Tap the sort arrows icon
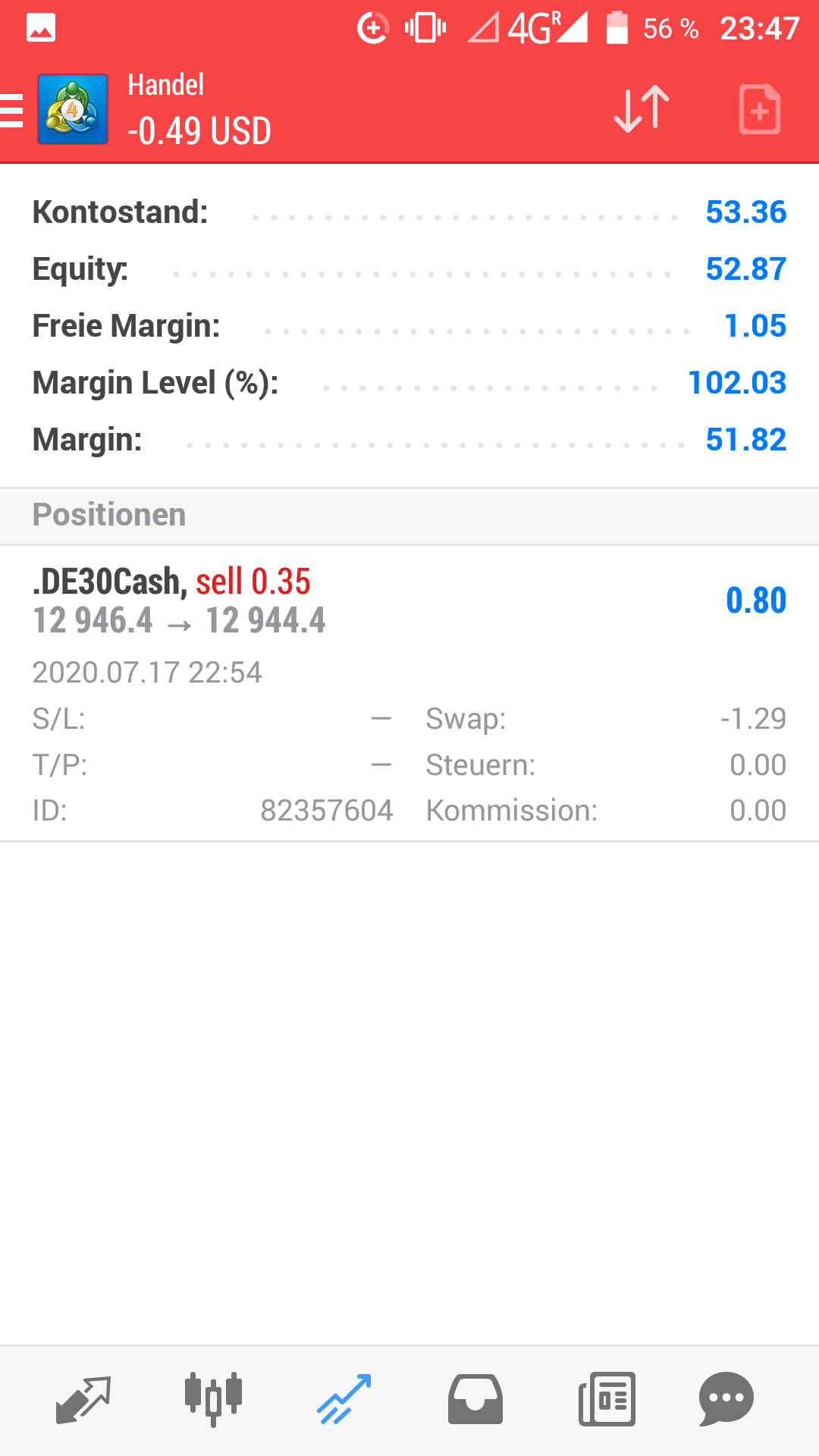Image resolution: width=819 pixels, height=1456 pixels. pos(642,109)
